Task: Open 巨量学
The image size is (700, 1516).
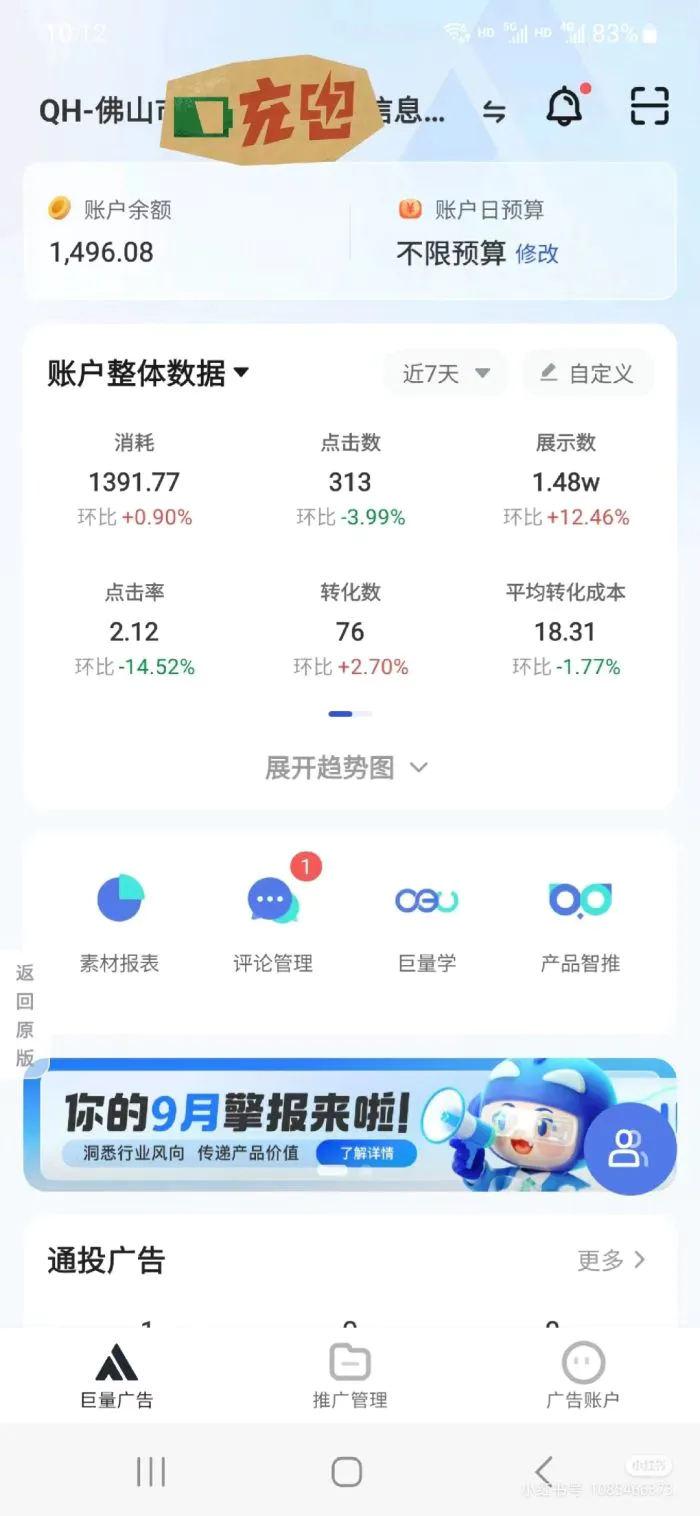Action: click(x=427, y=922)
